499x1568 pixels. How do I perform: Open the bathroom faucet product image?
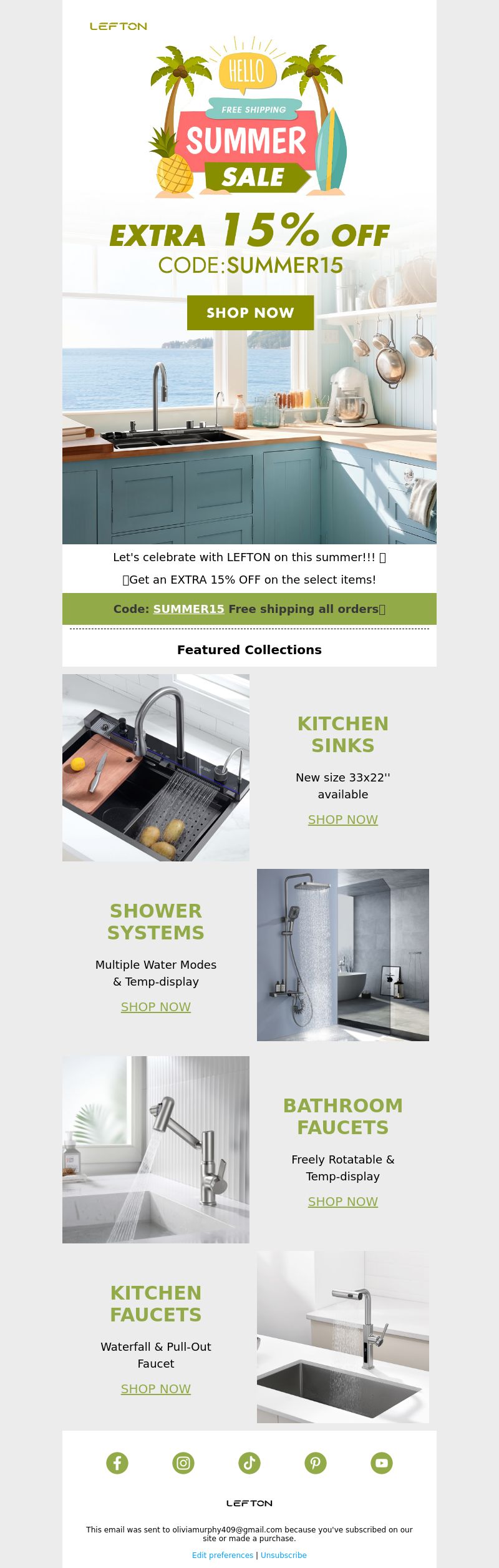(x=156, y=1150)
